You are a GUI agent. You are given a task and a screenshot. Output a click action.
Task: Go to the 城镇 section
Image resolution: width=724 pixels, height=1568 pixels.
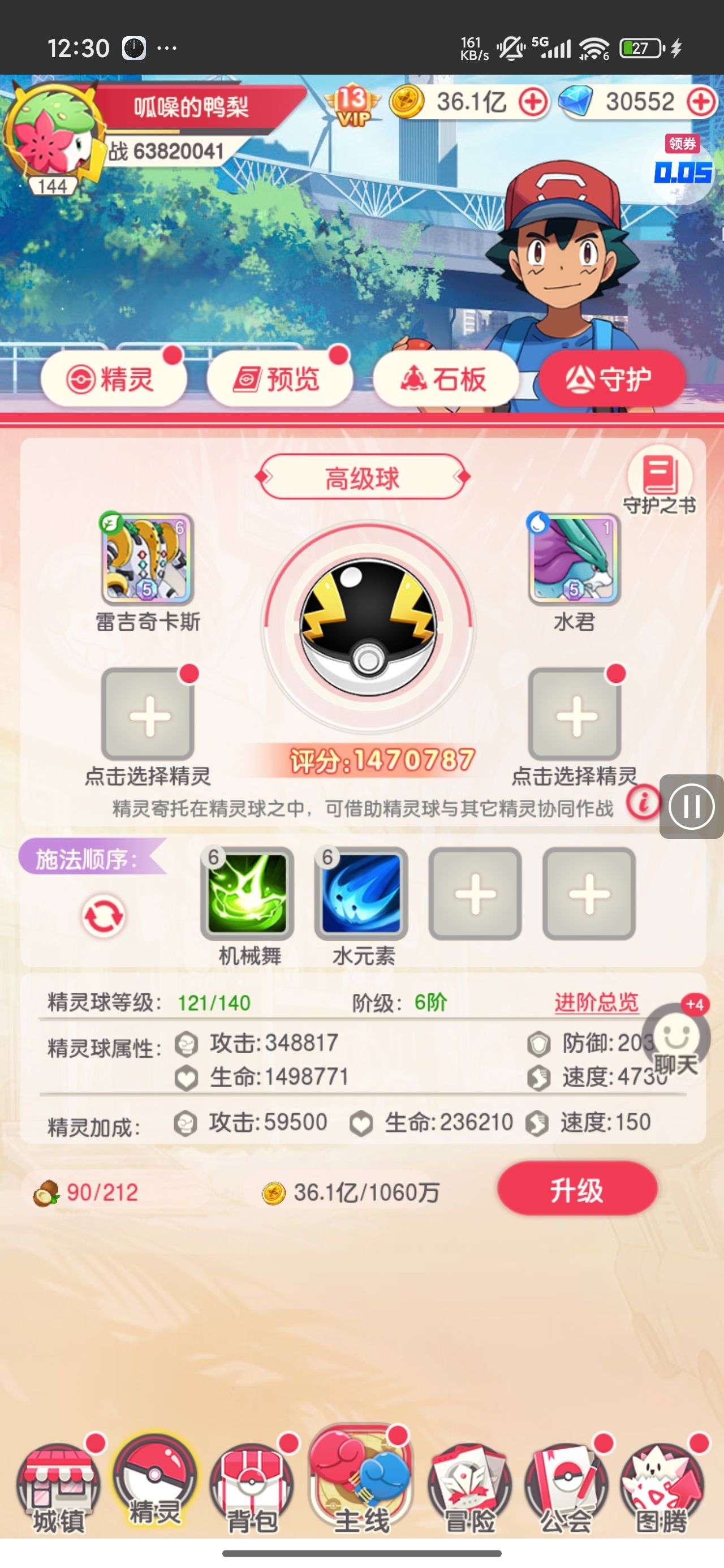(x=58, y=1487)
